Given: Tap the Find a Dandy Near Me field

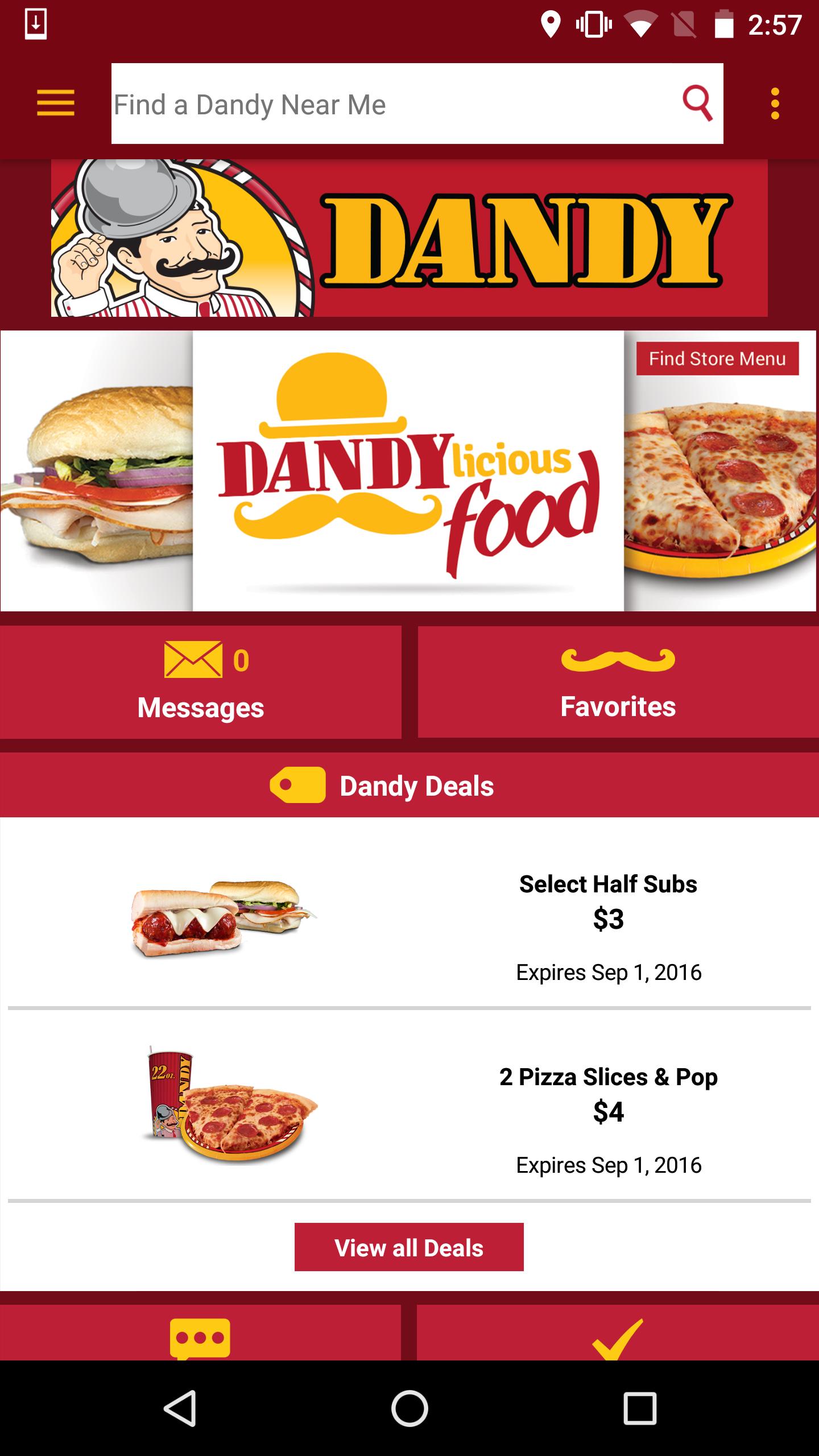Looking at the screenshot, I should [392, 104].
